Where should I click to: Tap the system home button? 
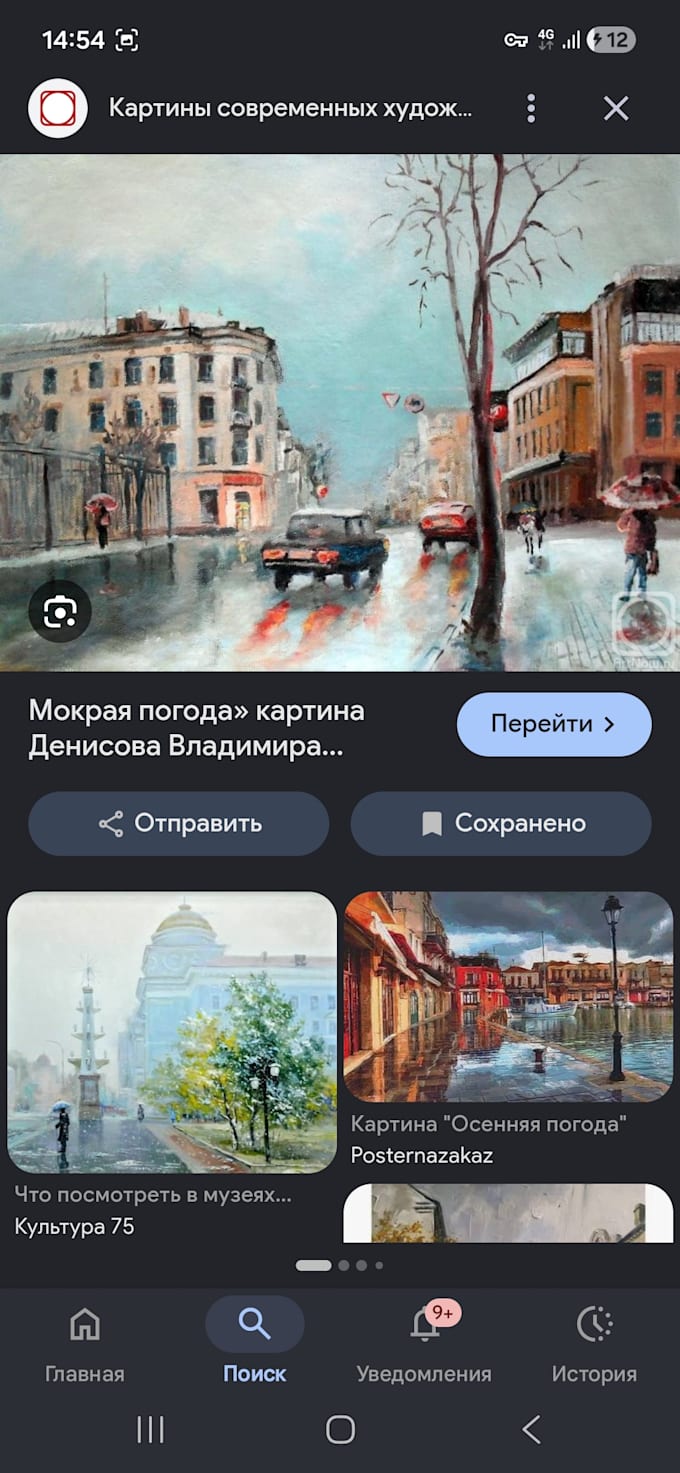[x=340, y=1430]
